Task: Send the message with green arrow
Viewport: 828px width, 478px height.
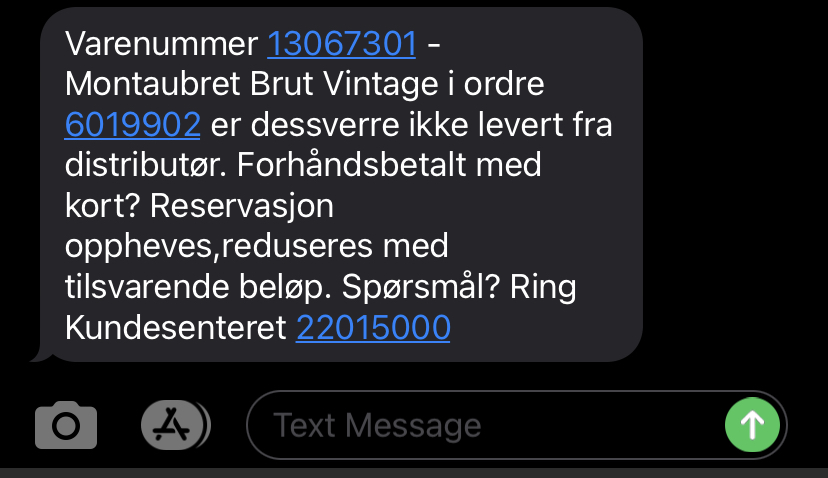Action: (751, 426)
